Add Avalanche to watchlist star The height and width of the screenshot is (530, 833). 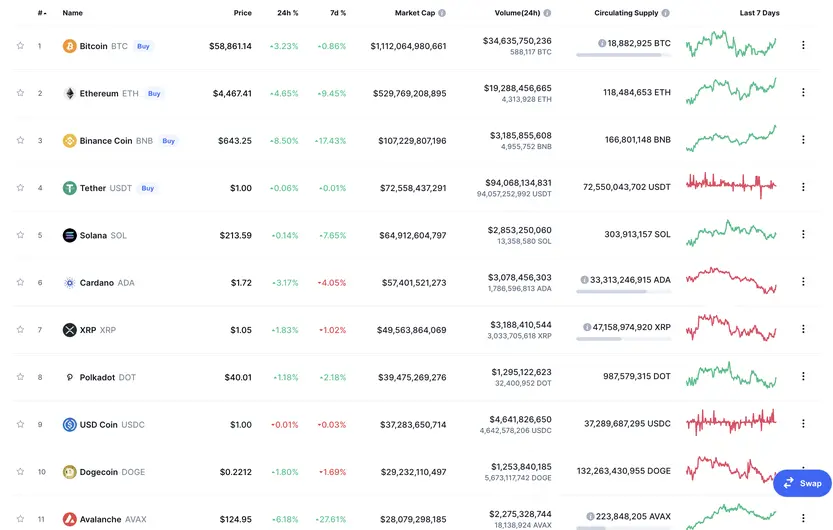[20, 519]
